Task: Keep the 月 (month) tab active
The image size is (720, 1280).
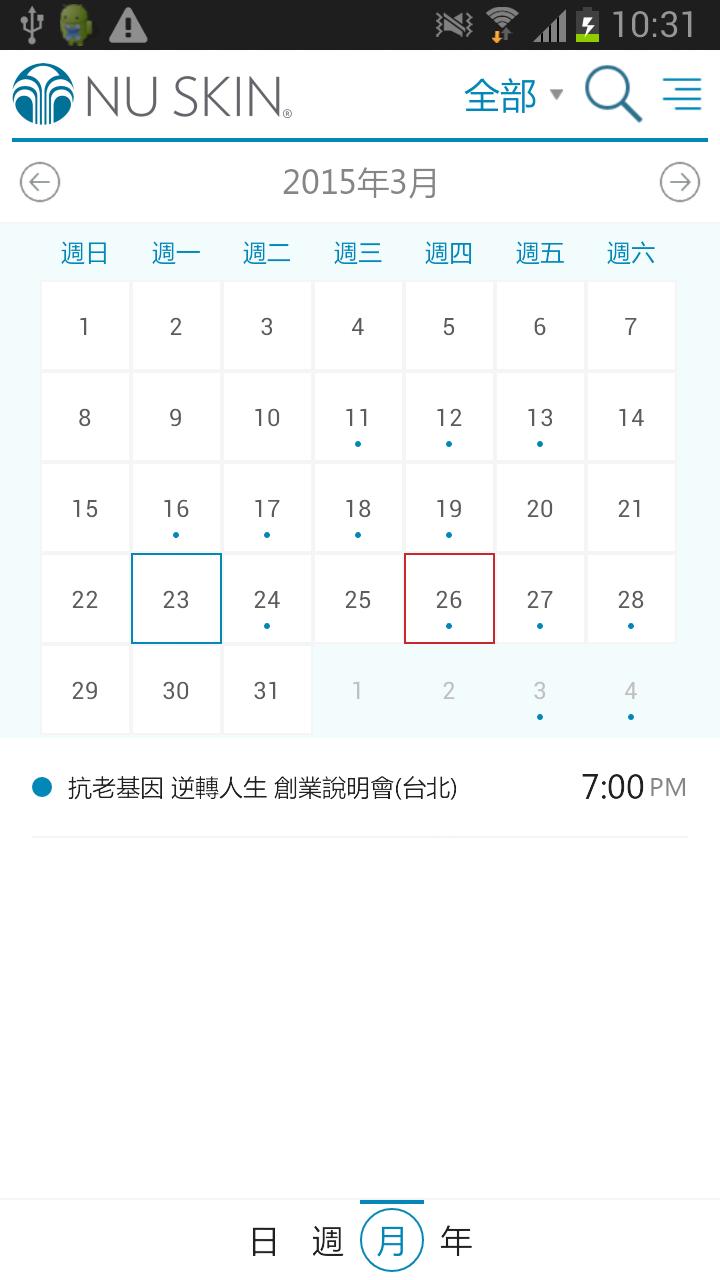Action: pos(392,1238)
